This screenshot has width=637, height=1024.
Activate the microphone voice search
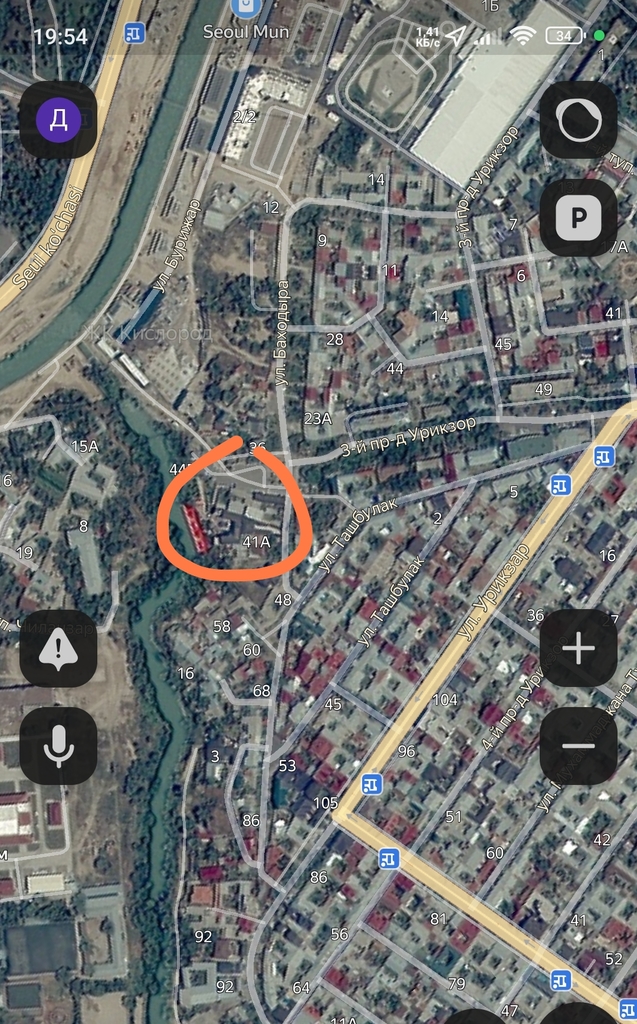(59, 746)
